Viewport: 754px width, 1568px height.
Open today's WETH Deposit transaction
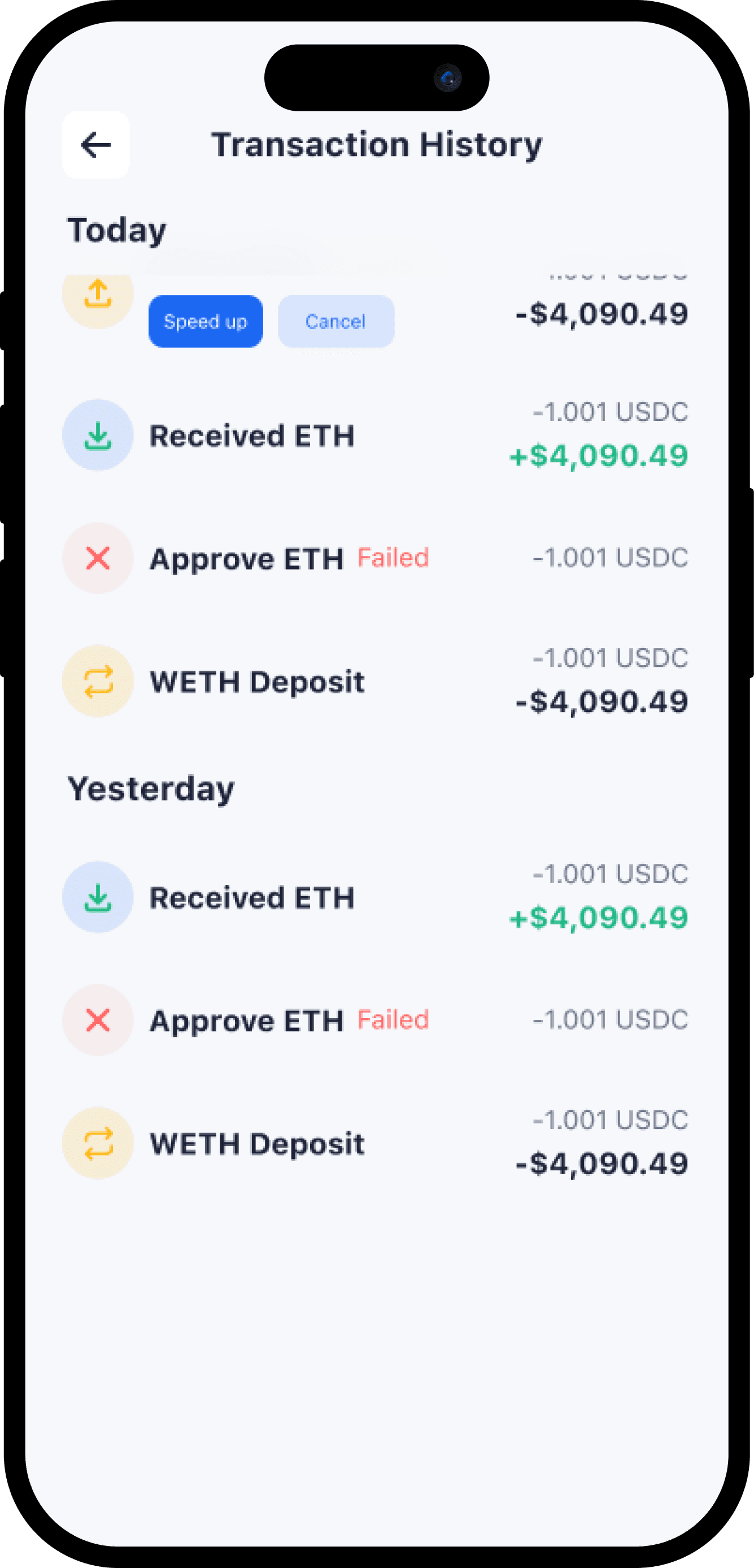coord(257,682)
